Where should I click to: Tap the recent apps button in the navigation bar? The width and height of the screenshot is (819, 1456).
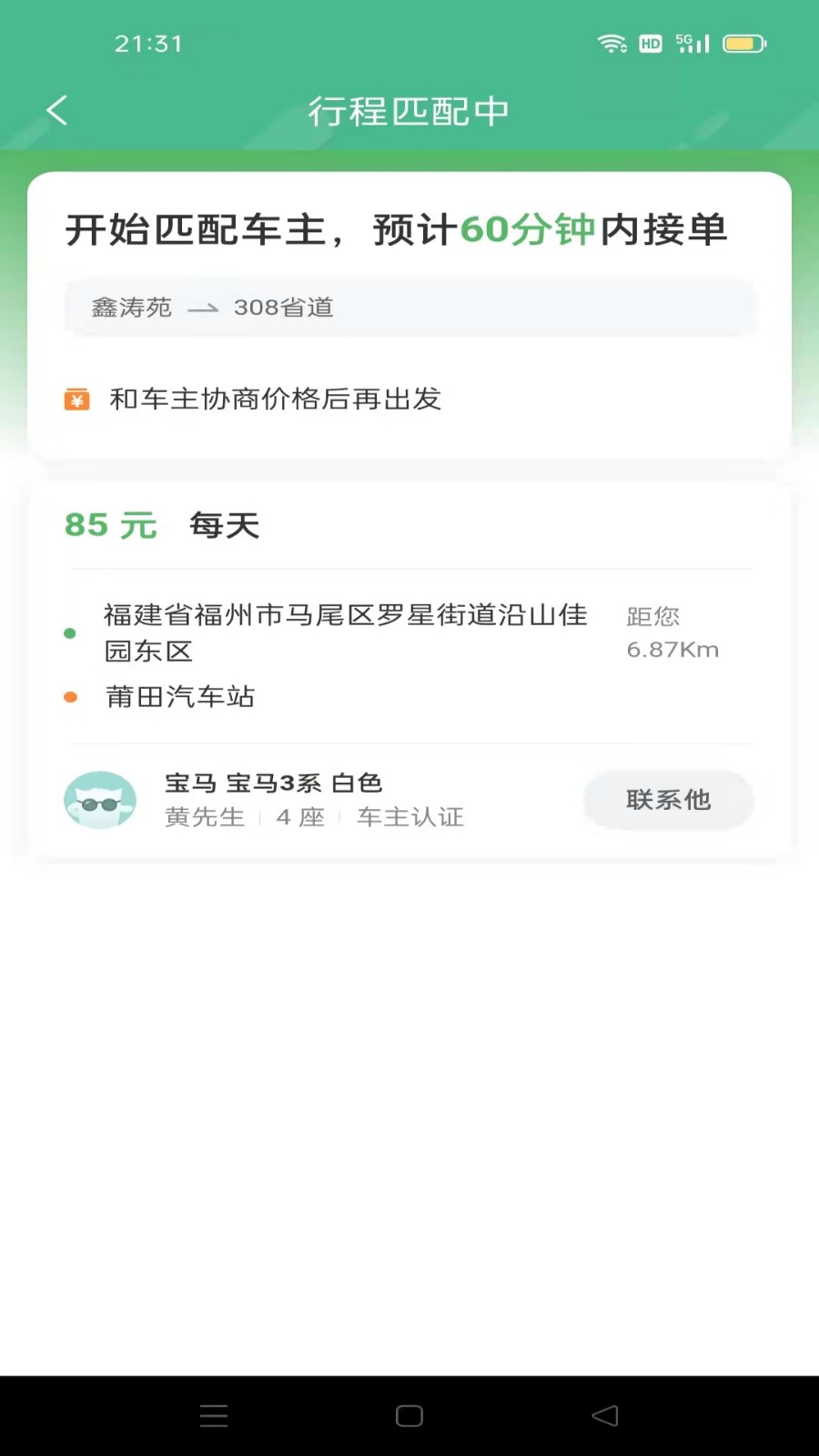point(214,1415)
